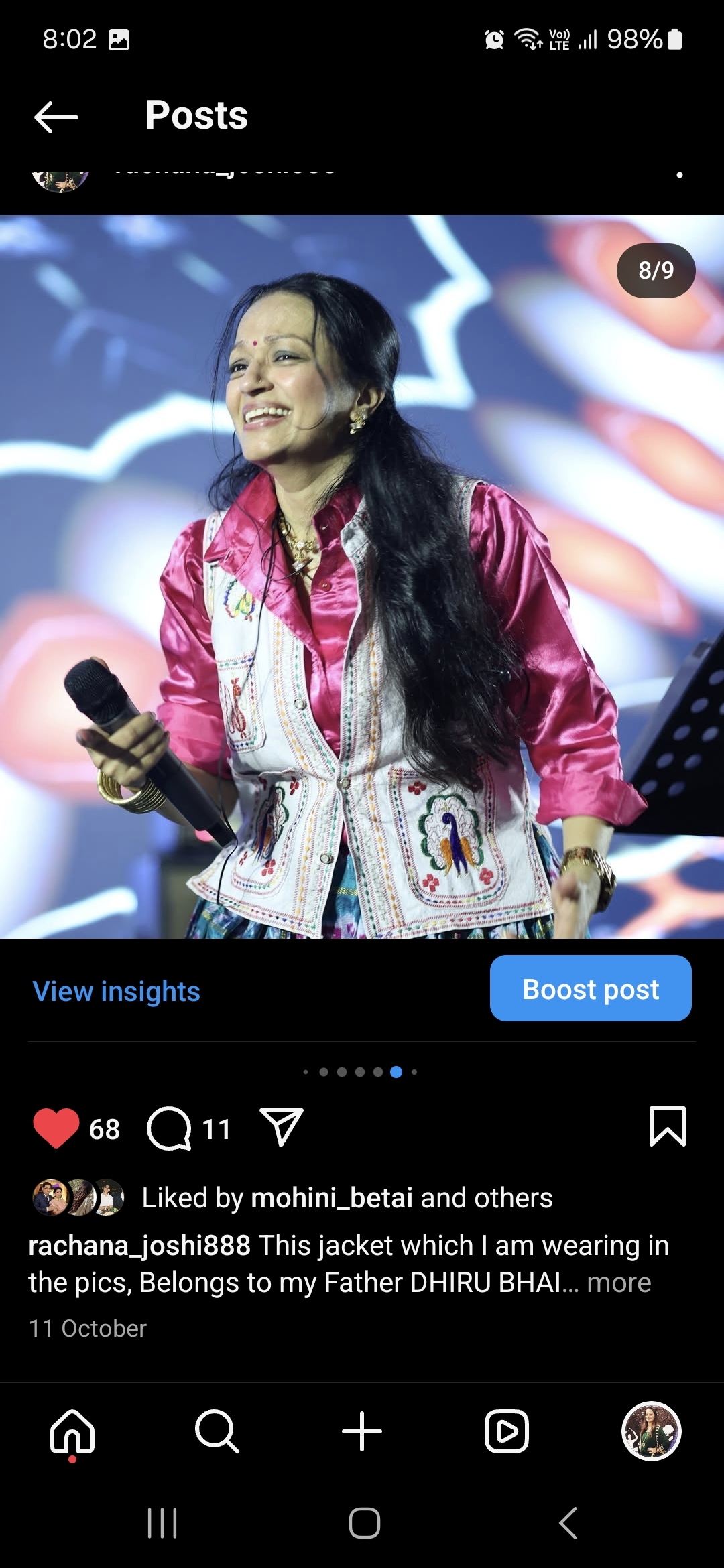
Task: Unlike the post with the red heart
Action: [x=56, y=1128]
